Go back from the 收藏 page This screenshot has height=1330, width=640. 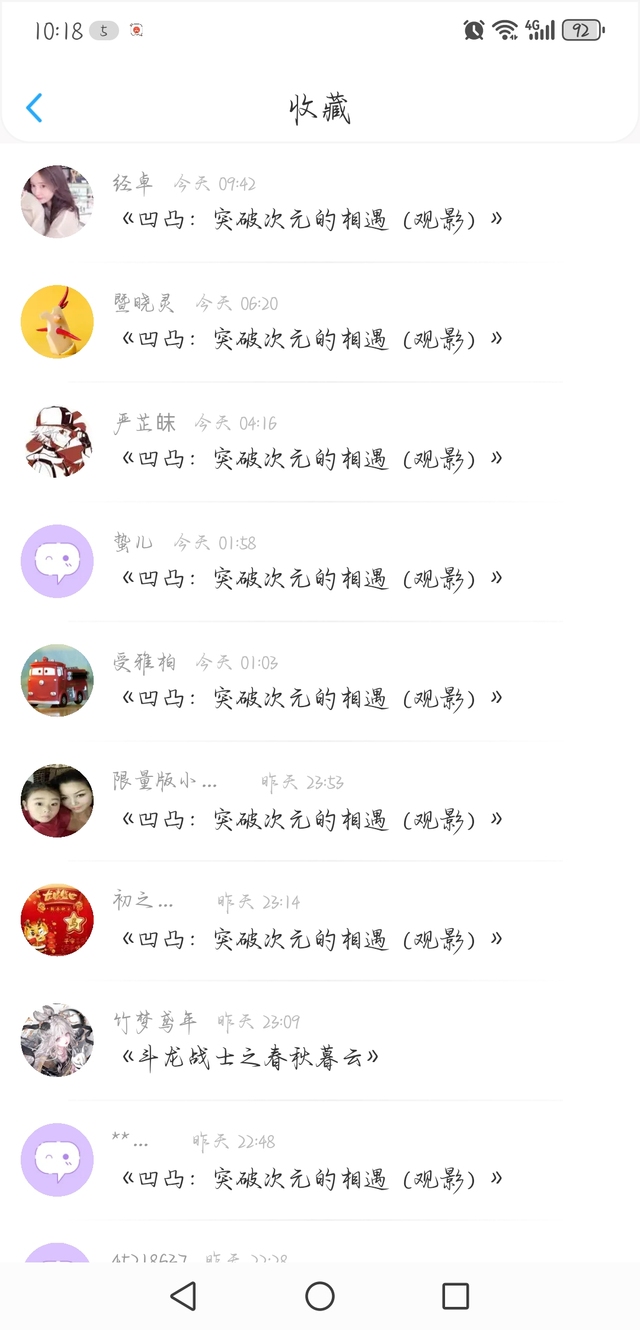34,108
